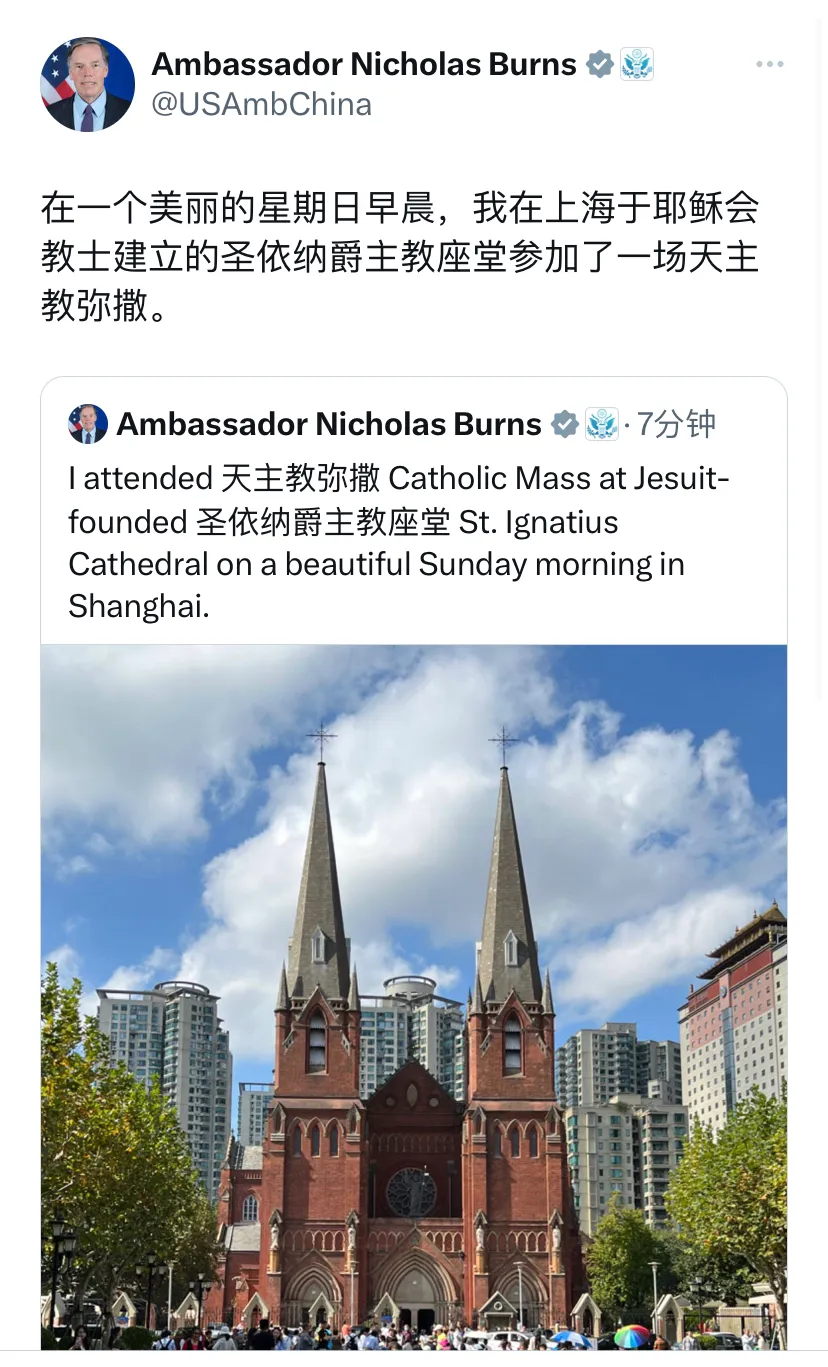Open the St. Ignatius Cathedral photo fullscreen

coord(414,1000)
